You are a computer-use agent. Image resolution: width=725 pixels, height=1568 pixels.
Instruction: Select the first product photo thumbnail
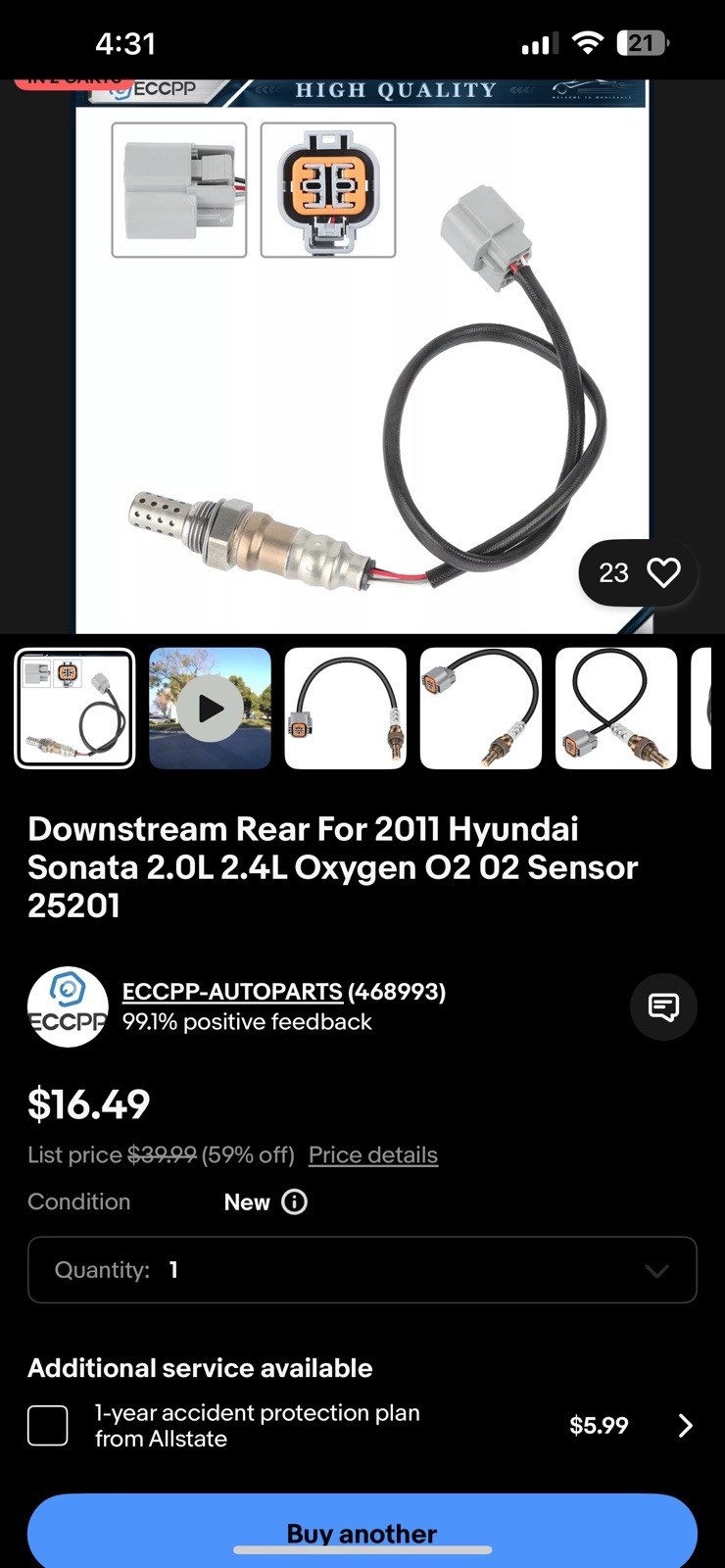[74, 709]
